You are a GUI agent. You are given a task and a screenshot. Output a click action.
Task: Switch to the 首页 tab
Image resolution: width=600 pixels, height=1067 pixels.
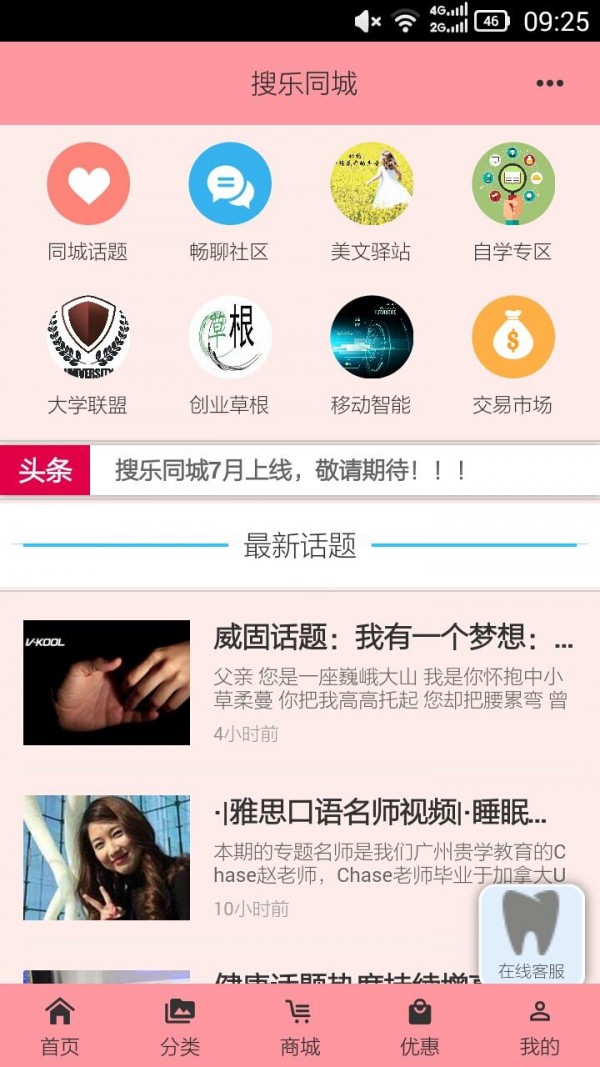click(60, 1027)
